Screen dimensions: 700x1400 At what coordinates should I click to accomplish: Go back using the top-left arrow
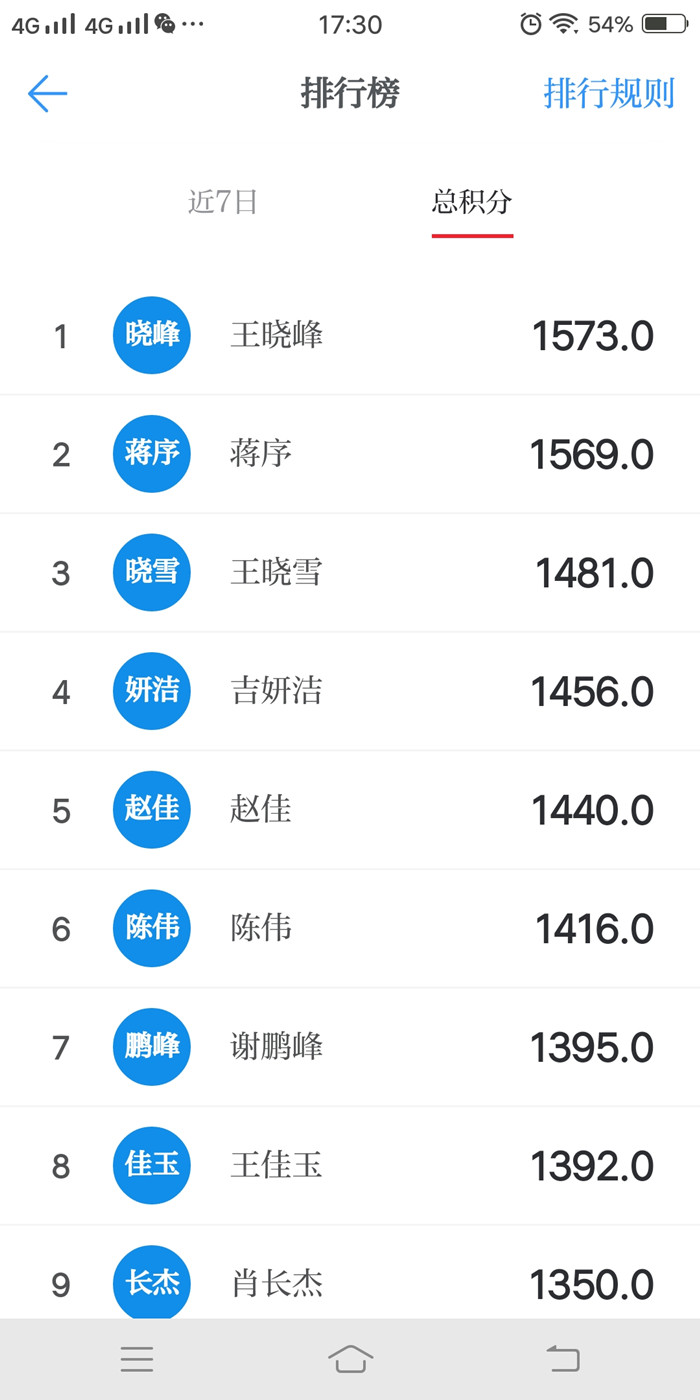point(47,94)
